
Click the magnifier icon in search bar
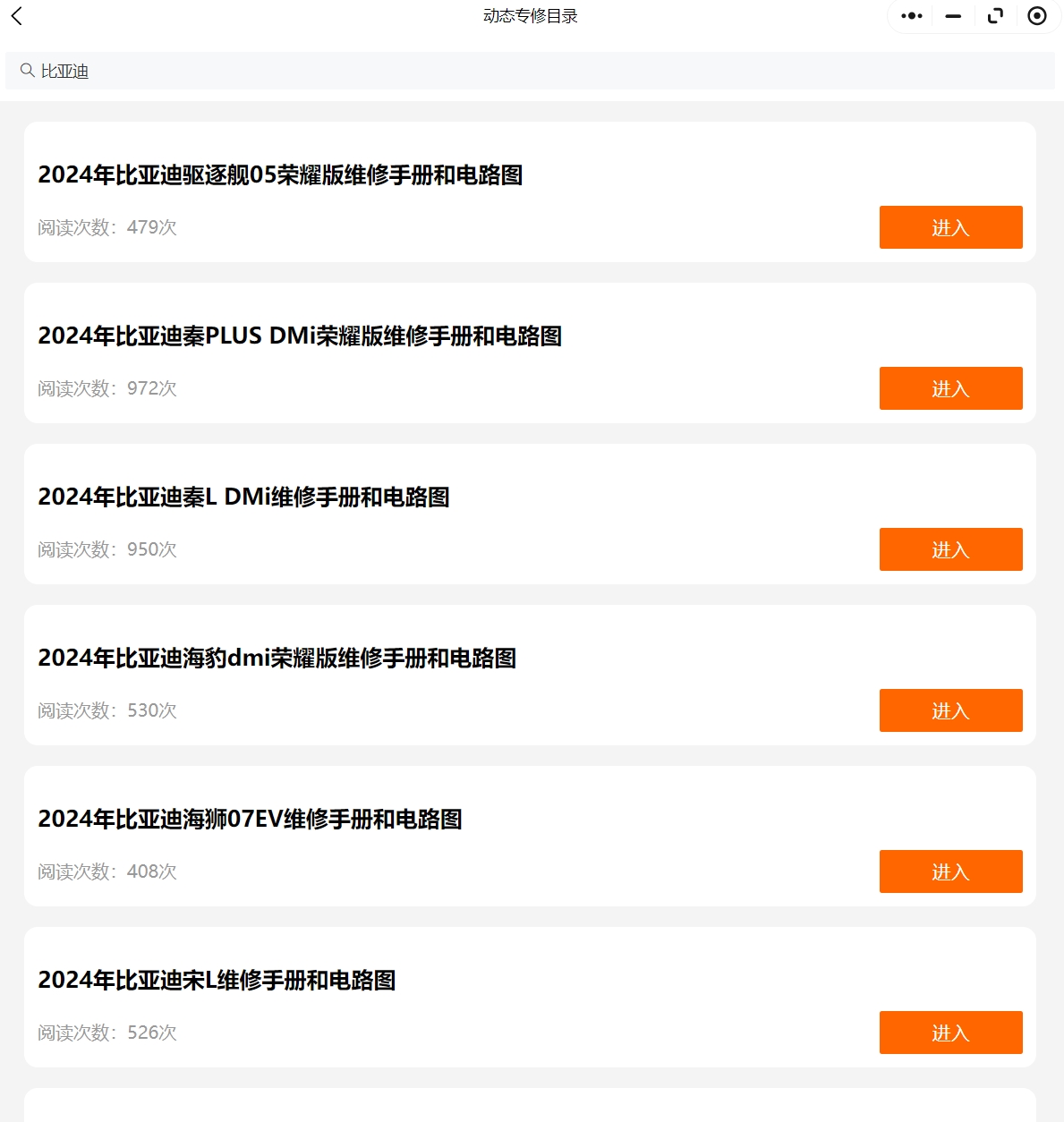click(x=26, y=70)
